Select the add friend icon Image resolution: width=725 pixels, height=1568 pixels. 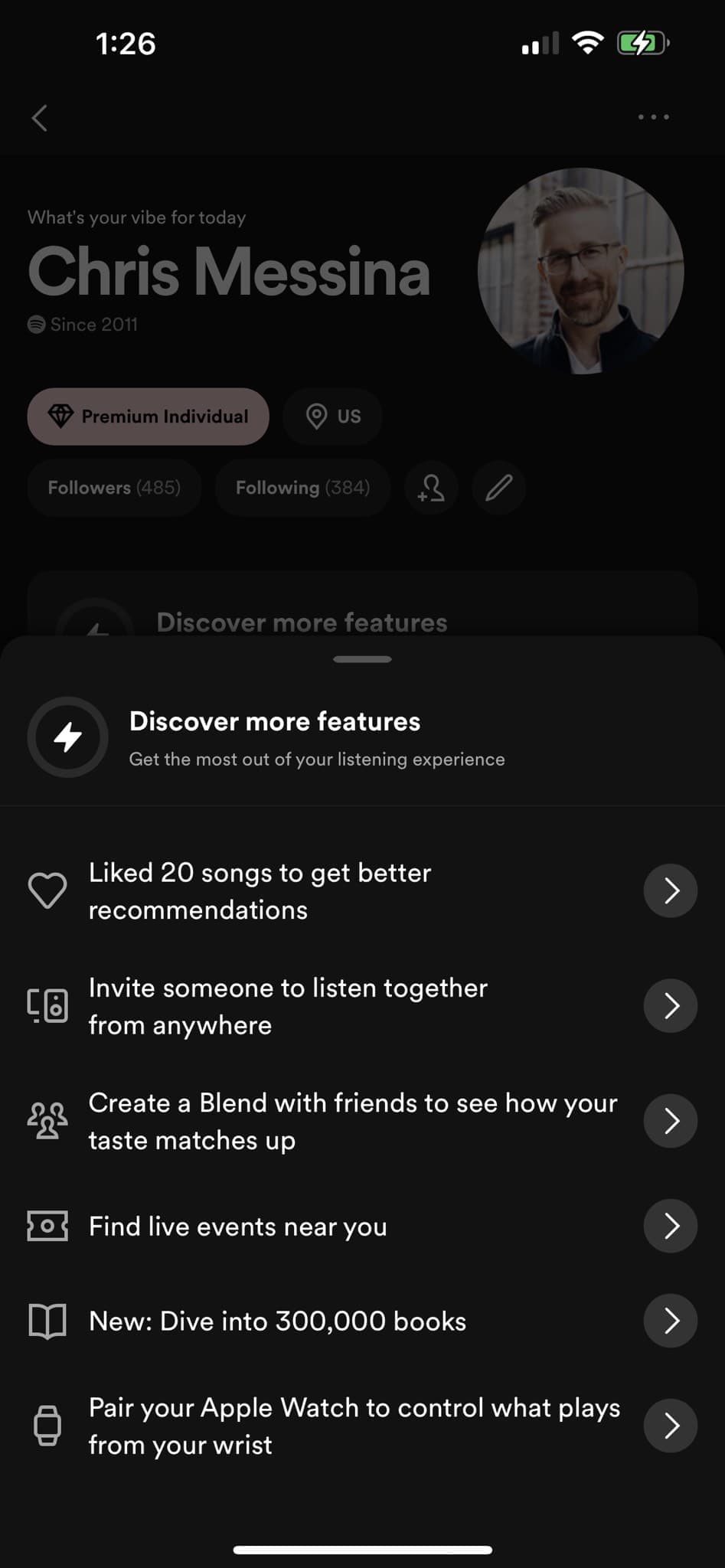[431, 488]
